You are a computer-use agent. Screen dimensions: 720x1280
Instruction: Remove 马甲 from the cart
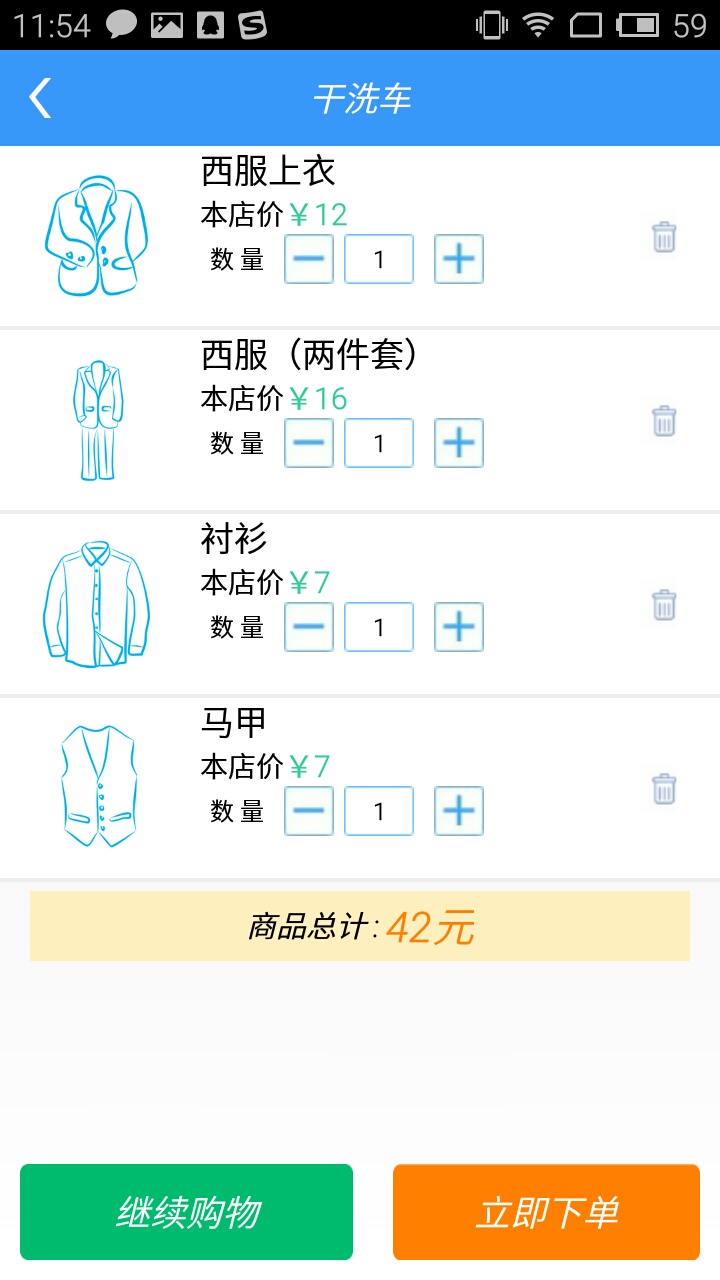coord(664,789)
